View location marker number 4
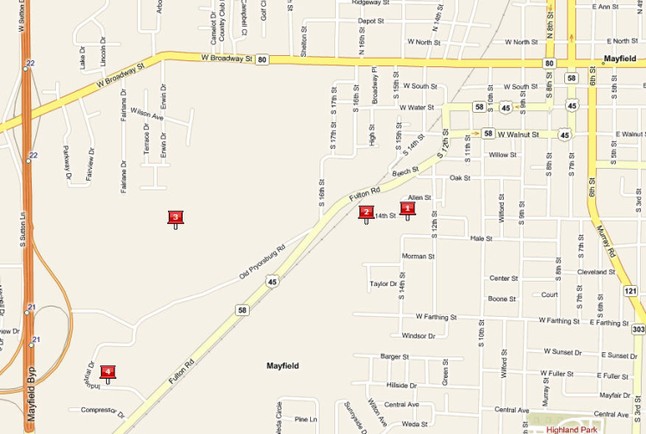This screenshot has height=434, width=646. tap(108, 371)
